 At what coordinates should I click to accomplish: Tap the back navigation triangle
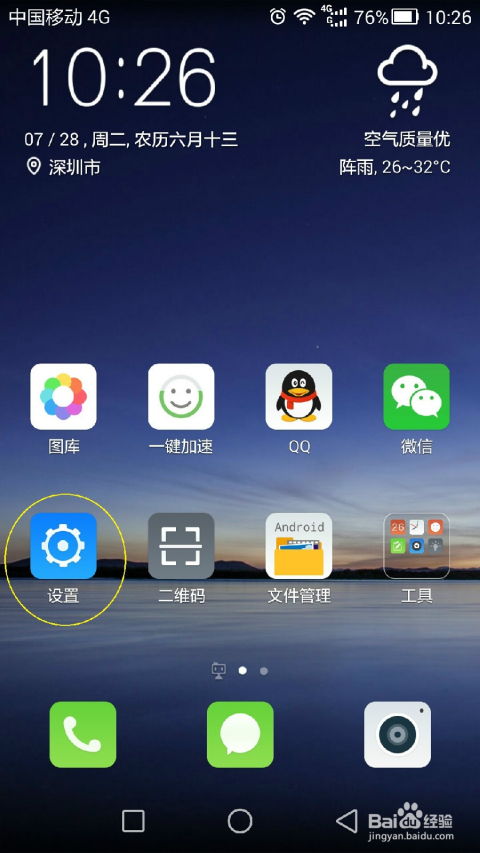(347, 821)
